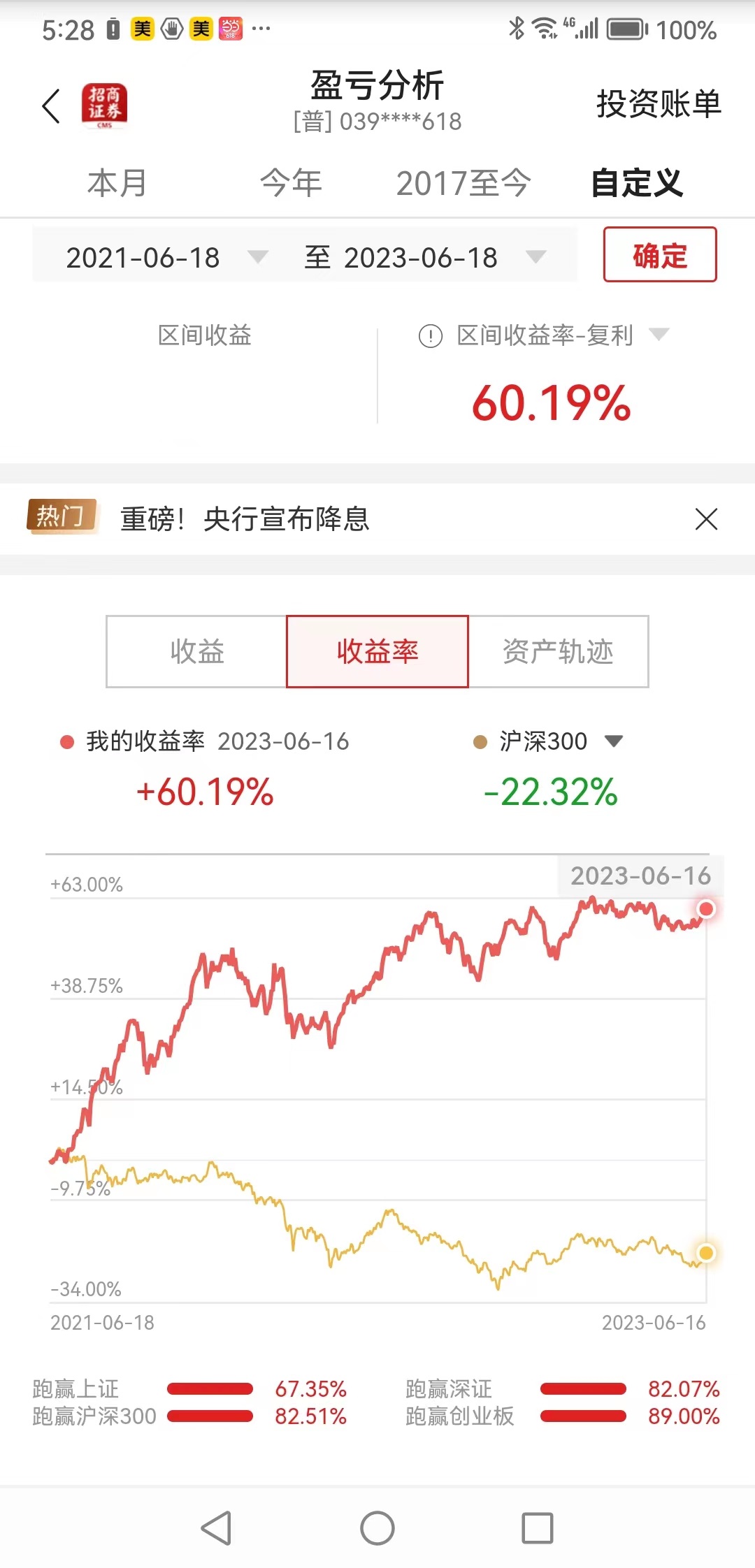Select the 收益率 chart tab

(x=377, y=651)
